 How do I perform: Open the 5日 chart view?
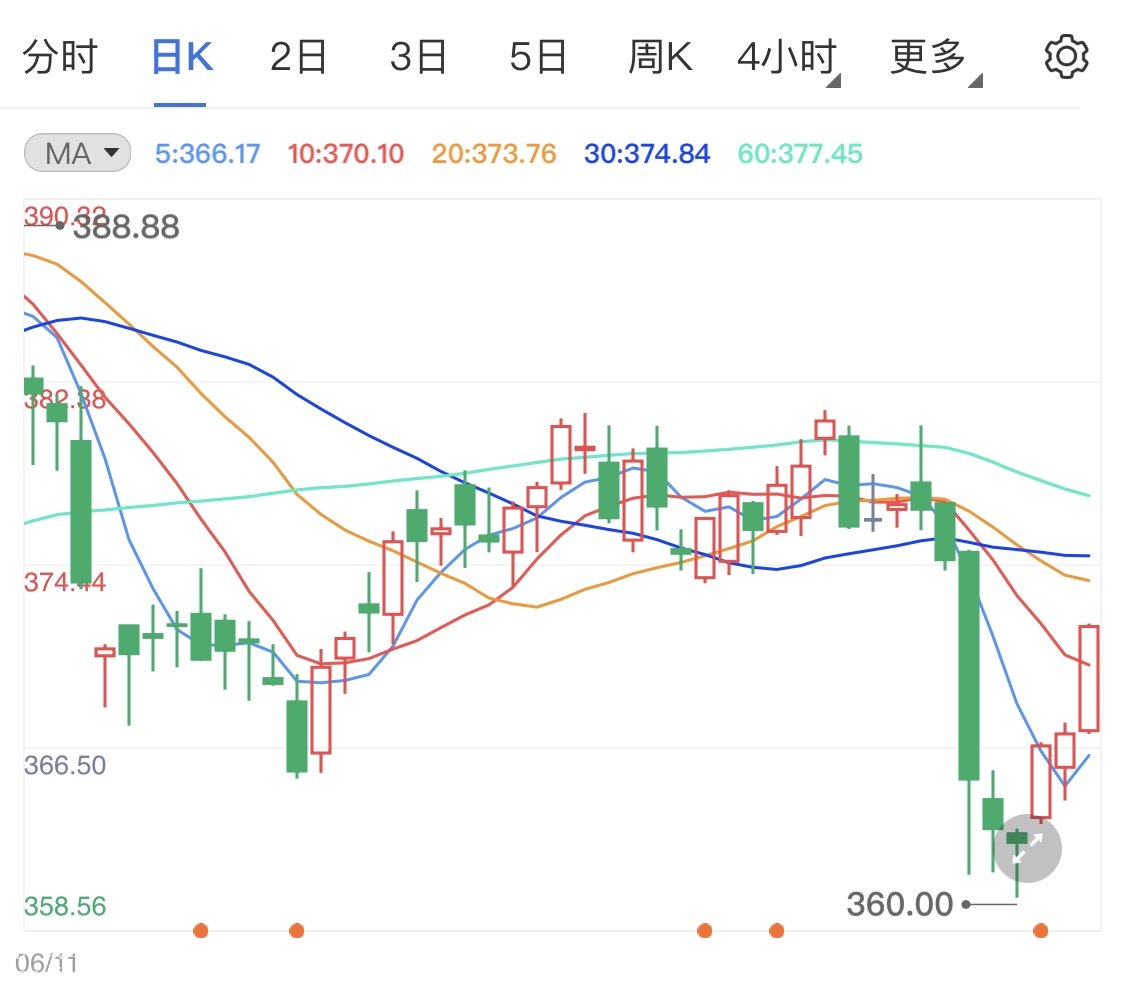[538, 57]
